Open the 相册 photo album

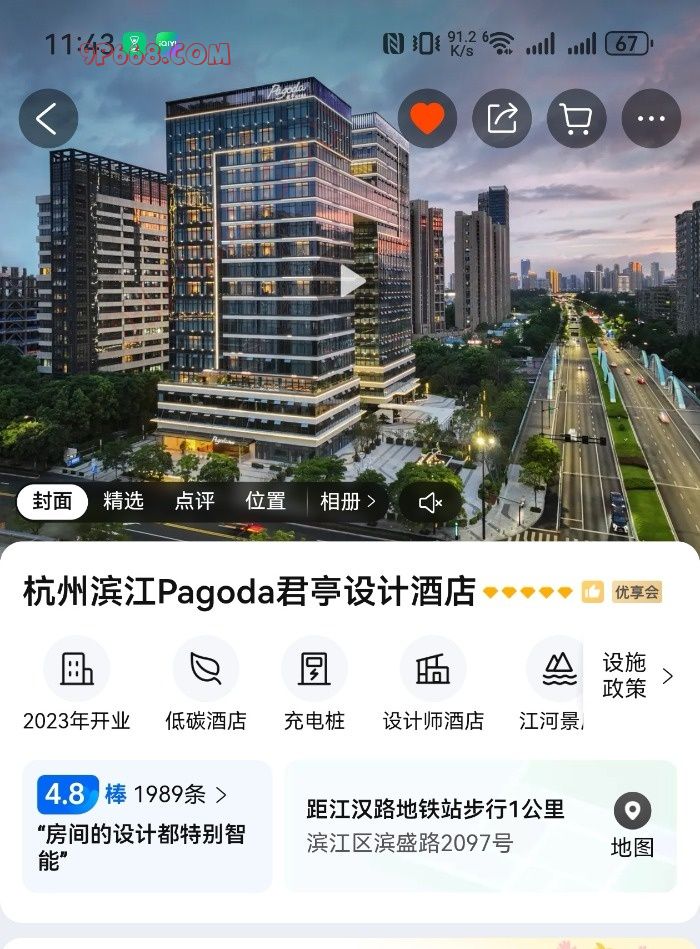click(x=347, y=502)
